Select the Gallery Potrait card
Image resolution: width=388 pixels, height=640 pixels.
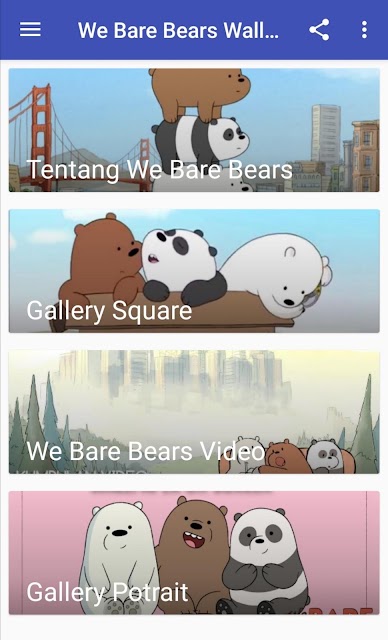pyautogui.click(x=194, y=553)
